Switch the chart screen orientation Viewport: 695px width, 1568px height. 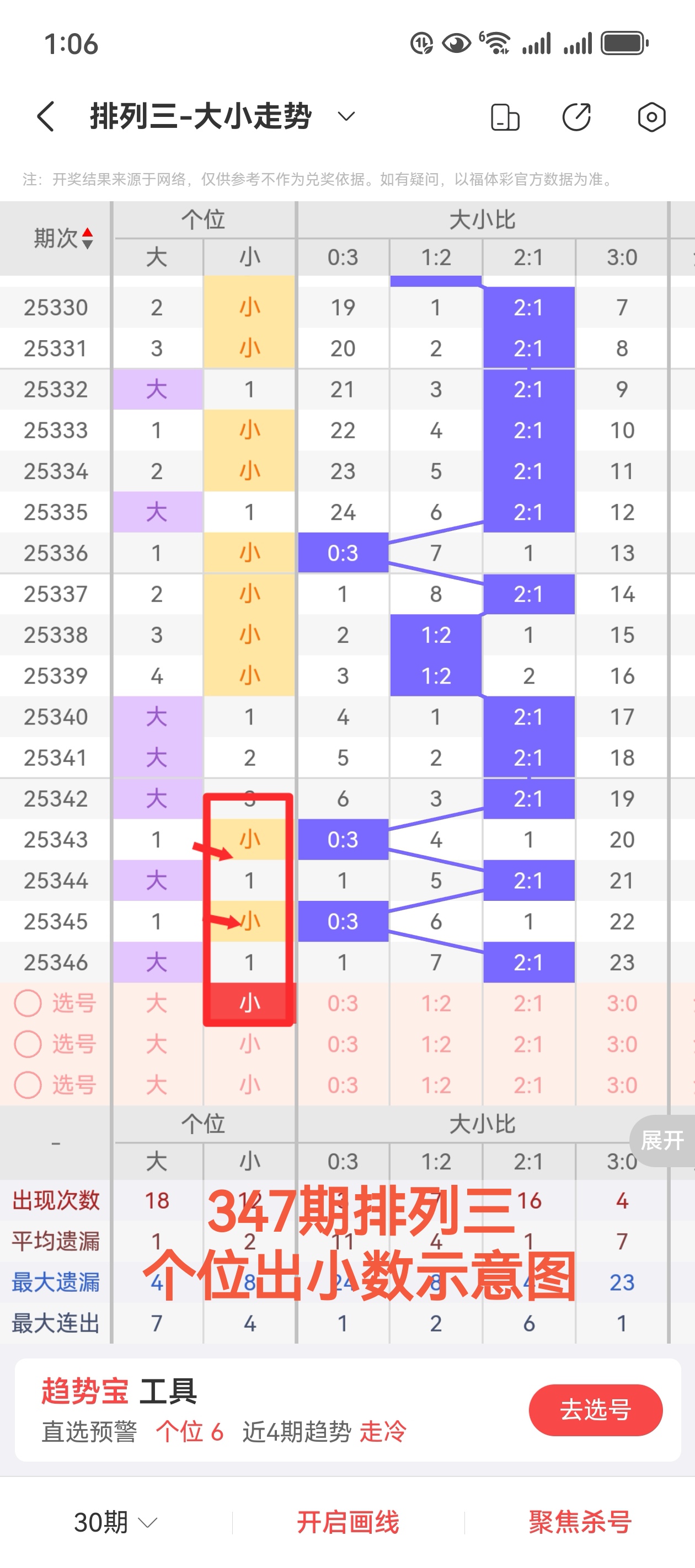point(505,117)
